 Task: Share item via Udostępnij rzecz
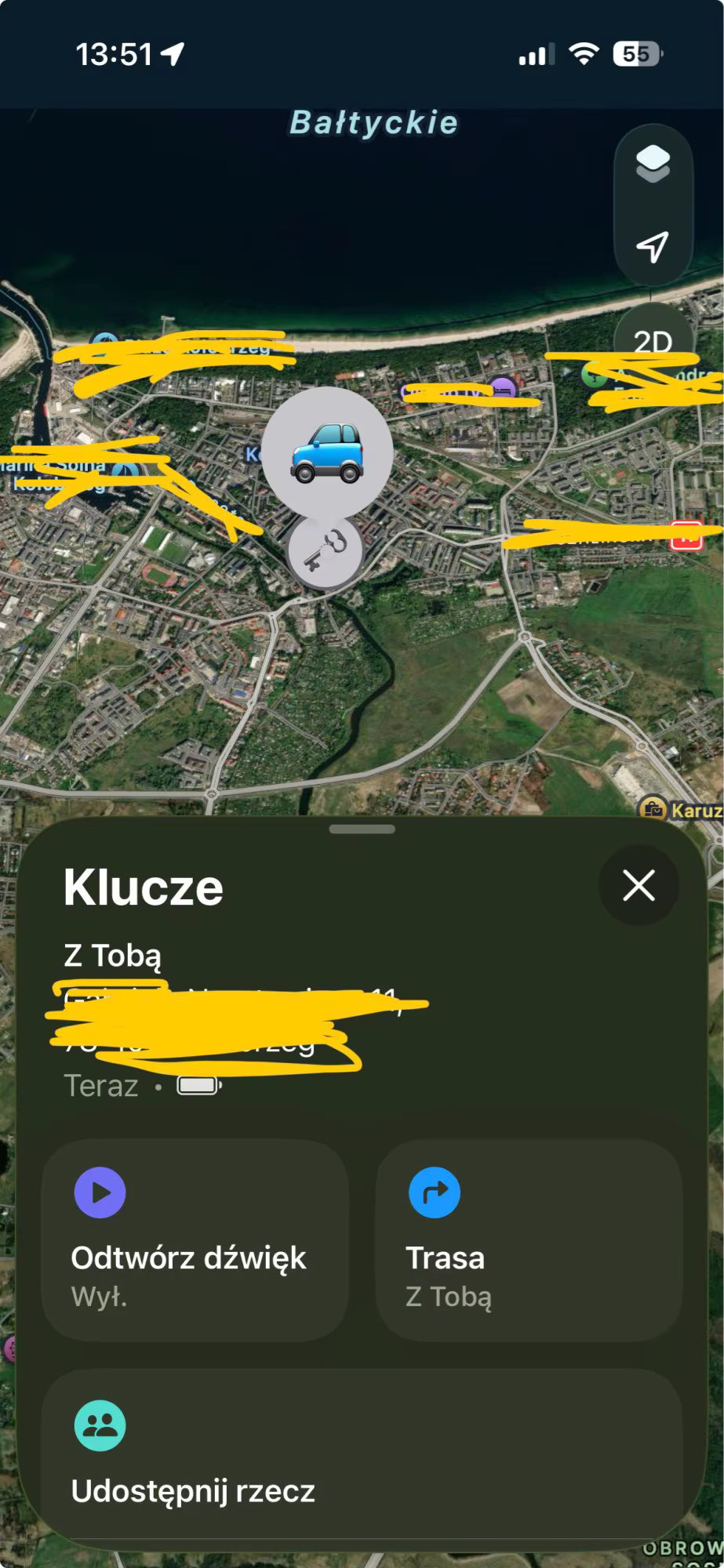[361, 1454]
